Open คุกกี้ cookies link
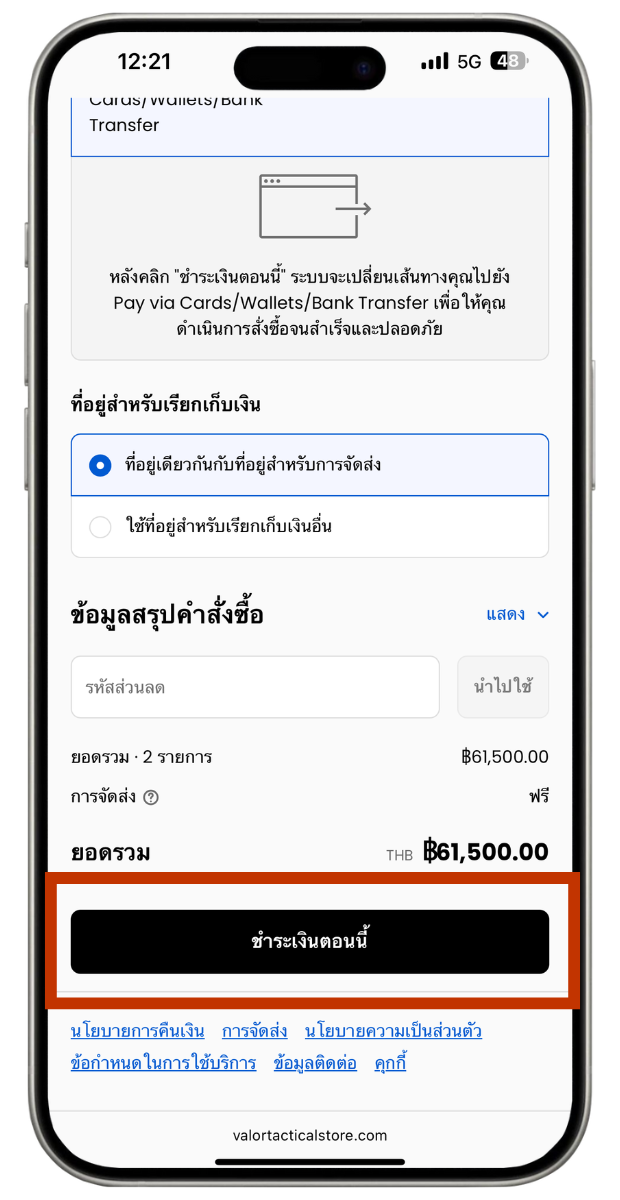620x1200 pixels. (390, 1063)
